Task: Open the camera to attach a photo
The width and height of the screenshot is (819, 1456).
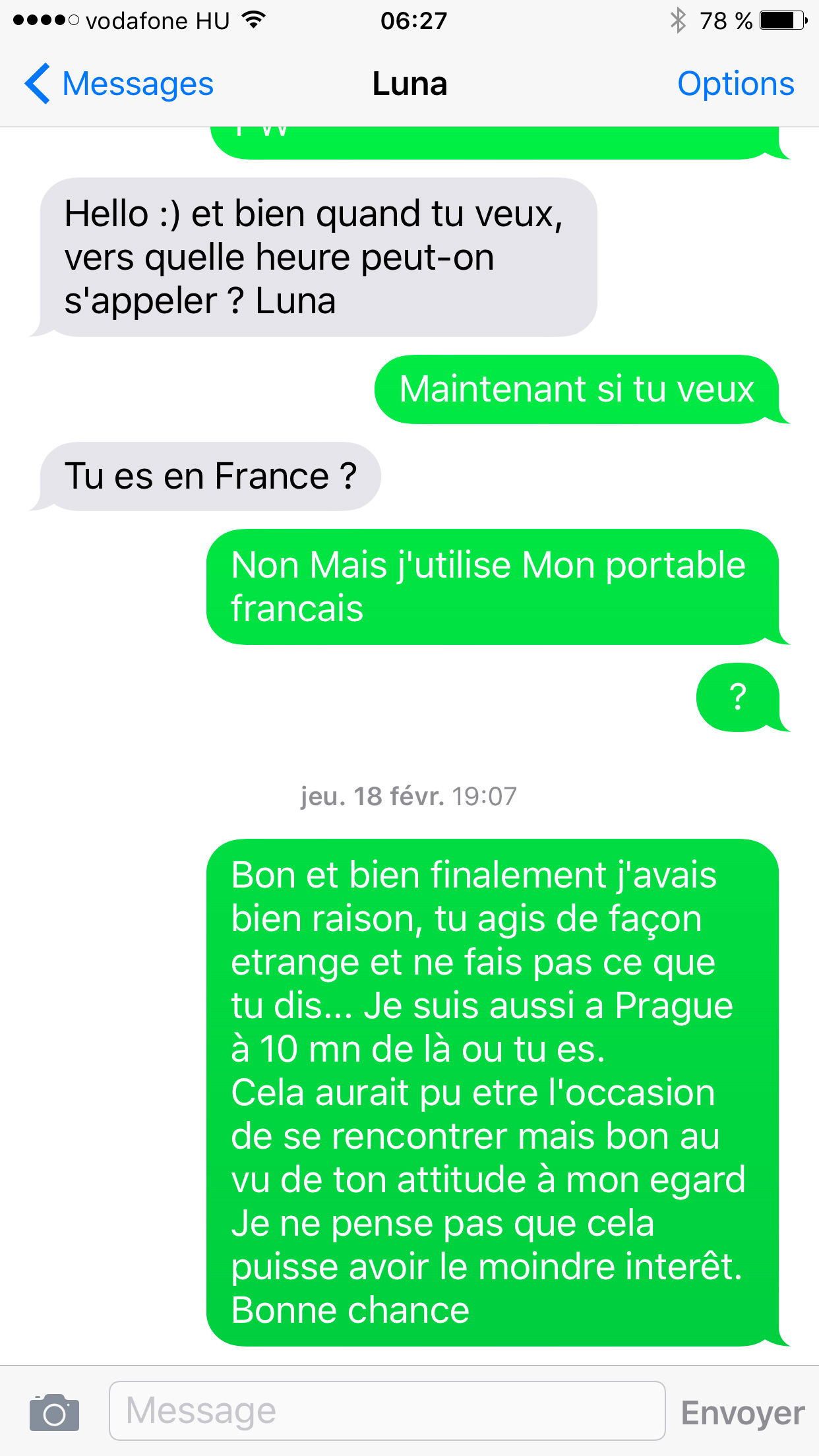Action: (54, 1412)
